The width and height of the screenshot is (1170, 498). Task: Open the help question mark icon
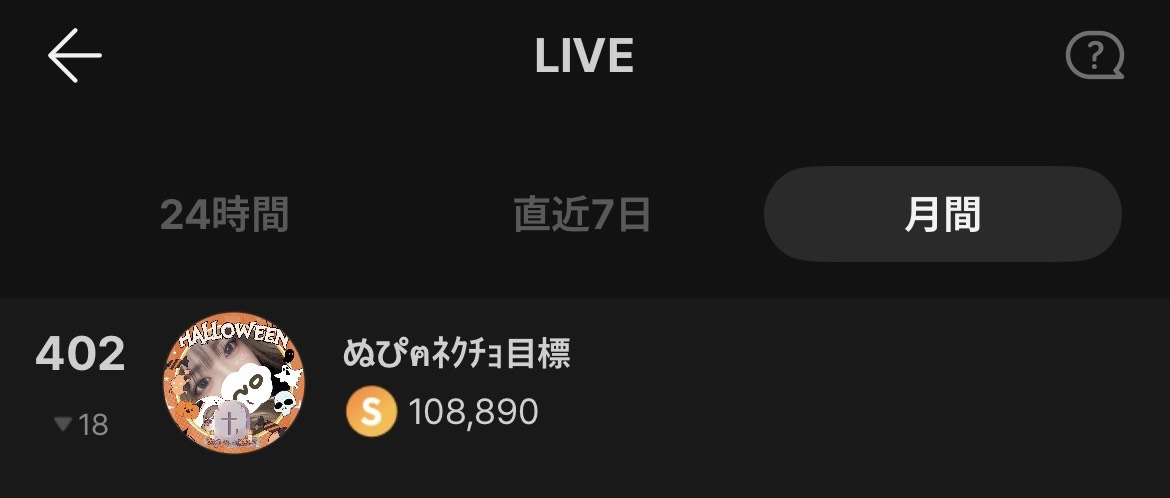point(1095,55)
